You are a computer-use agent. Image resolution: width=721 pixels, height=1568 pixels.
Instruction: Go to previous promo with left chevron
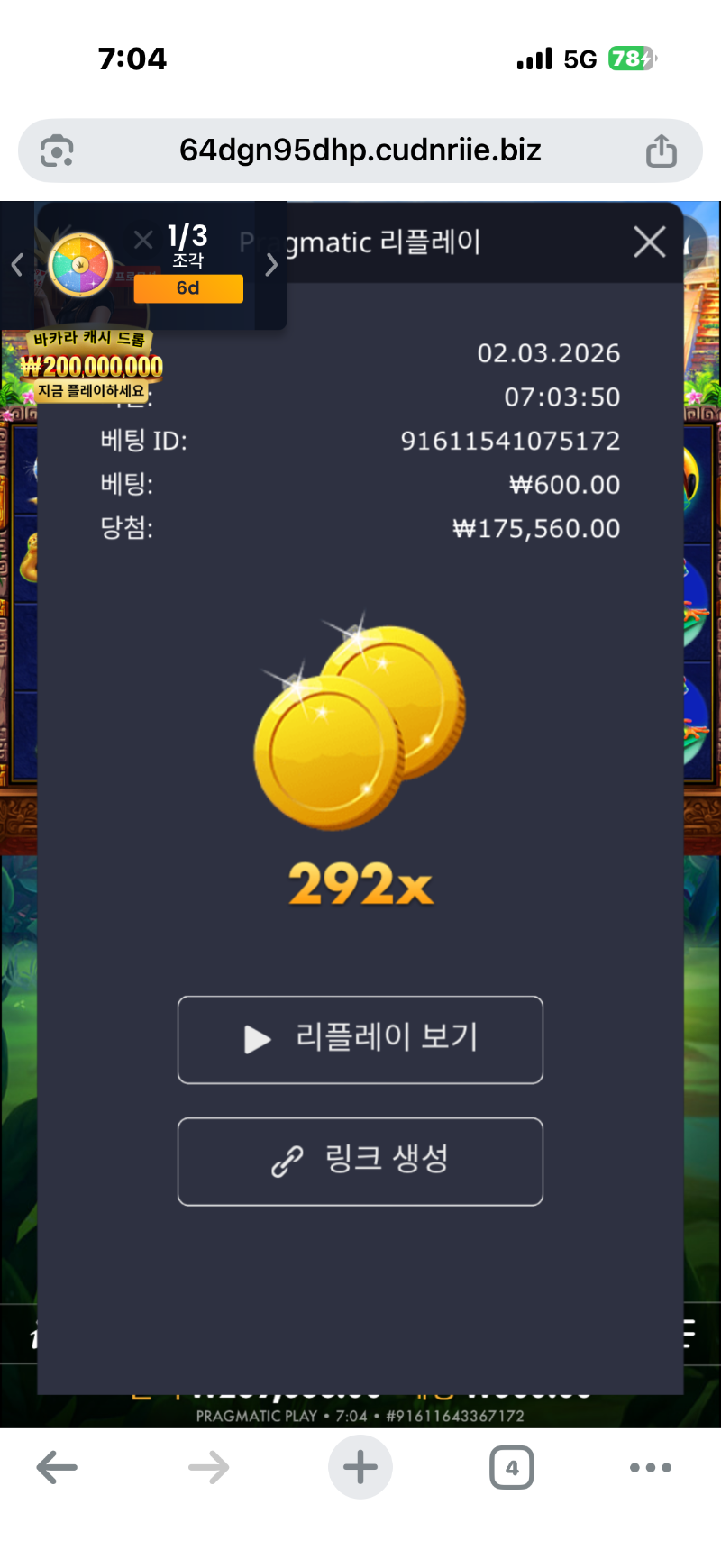point(17,264)
